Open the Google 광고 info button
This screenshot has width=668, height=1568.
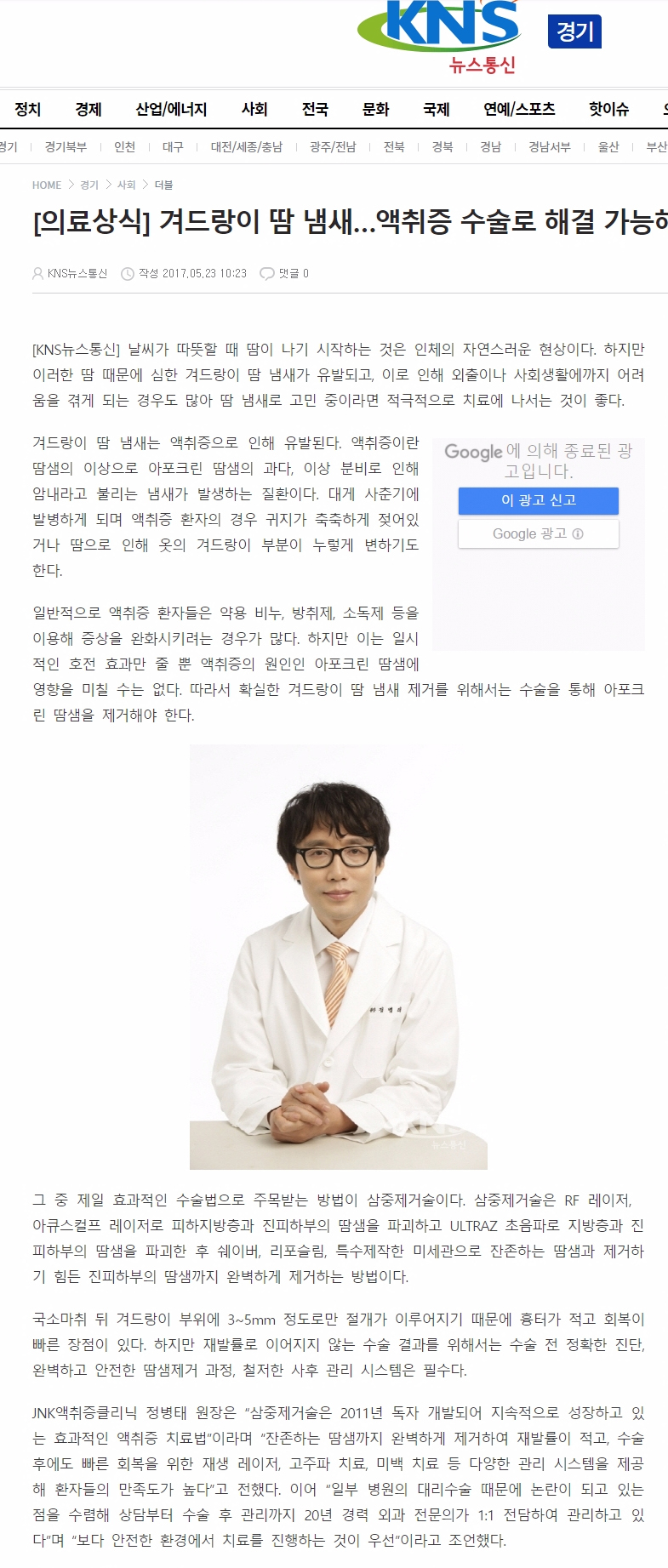pyautogui.click(x=538, y=533)
